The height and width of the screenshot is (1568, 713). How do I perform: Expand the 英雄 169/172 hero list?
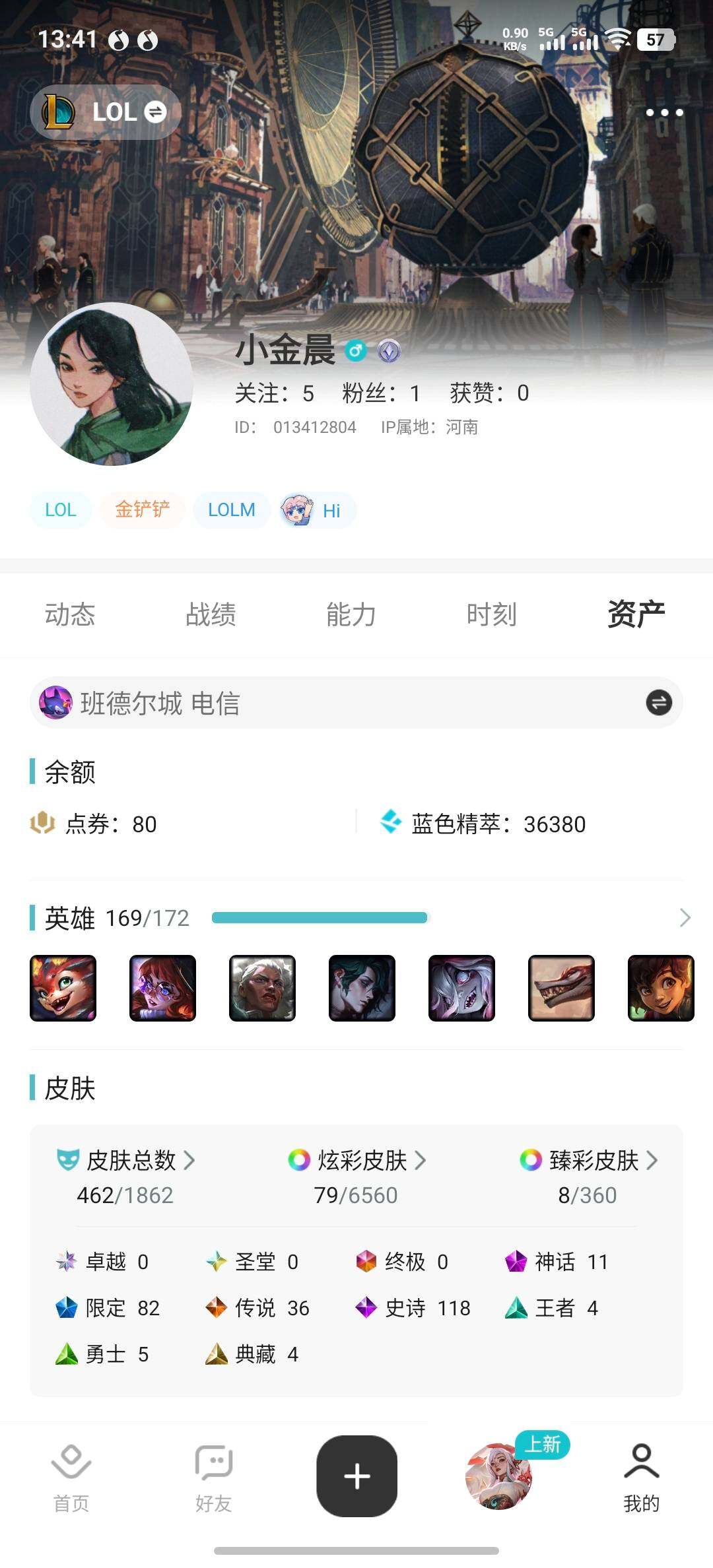(685, 918)
